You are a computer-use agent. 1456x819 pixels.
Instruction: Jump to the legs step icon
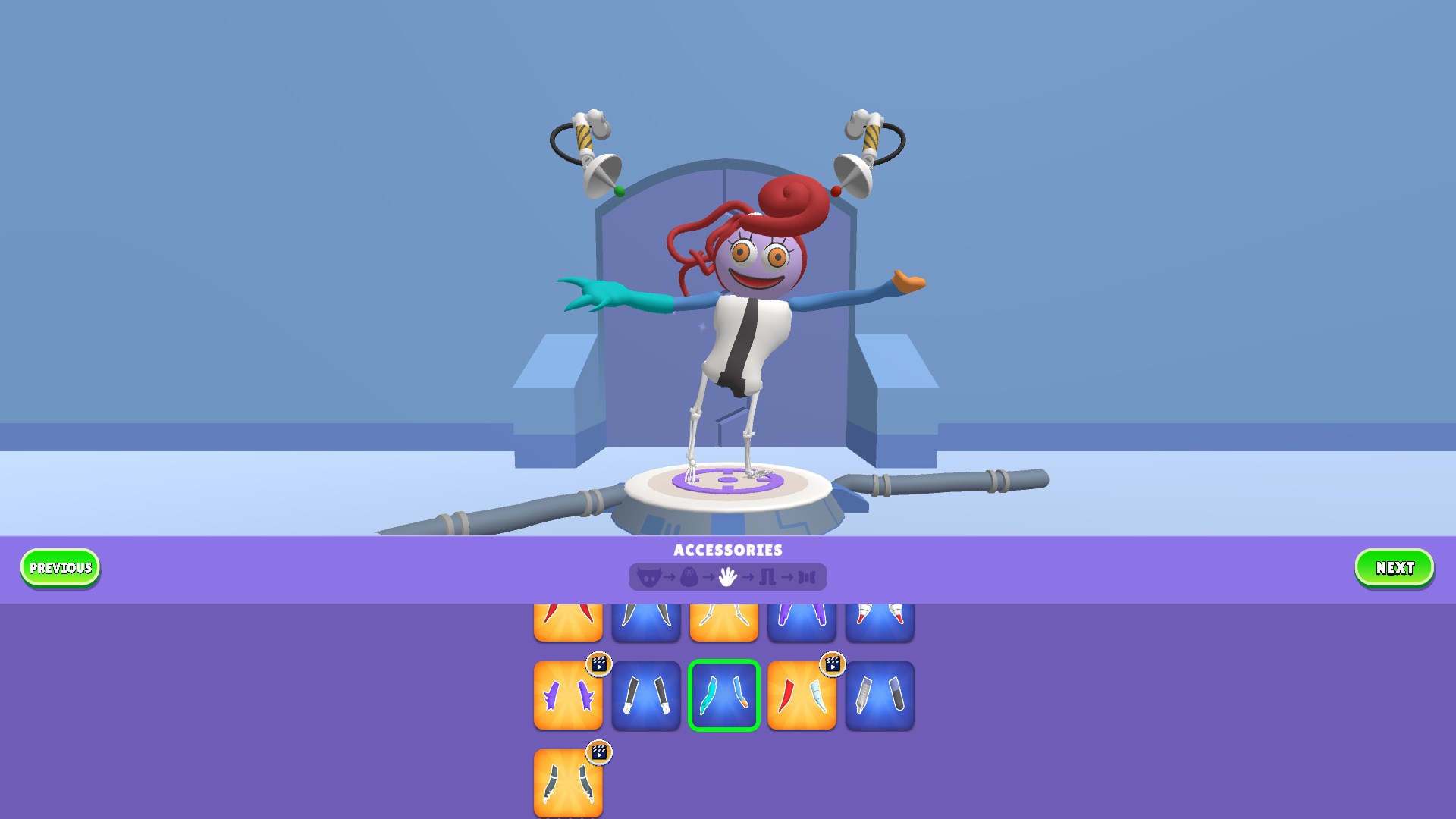pos(767,578)
